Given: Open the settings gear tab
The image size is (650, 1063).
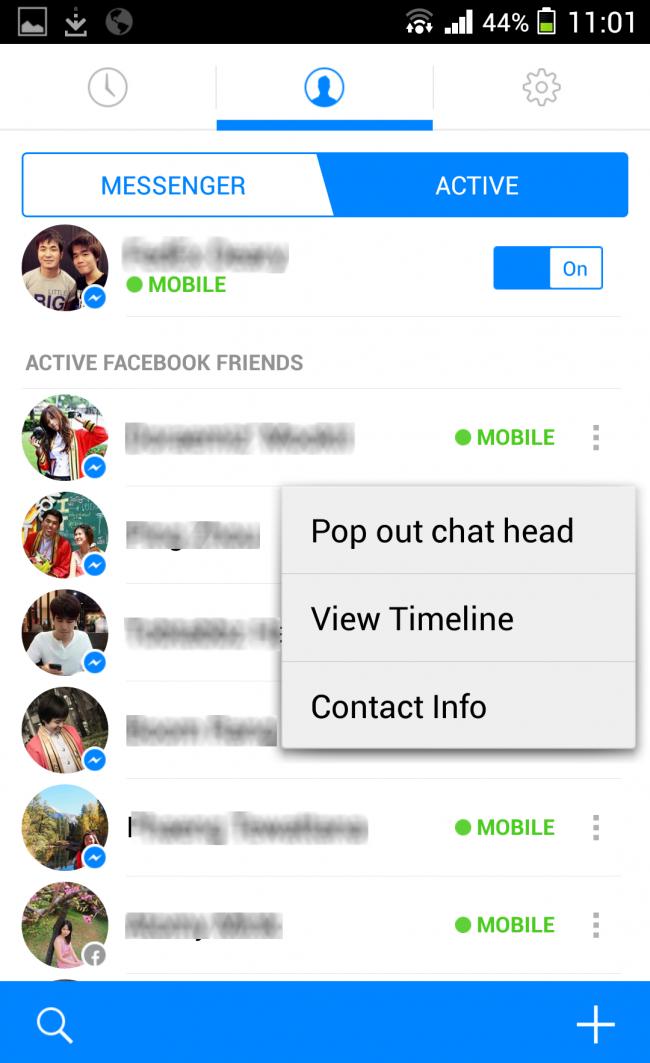Looking at the screenshot, I should tap(541, 88).
